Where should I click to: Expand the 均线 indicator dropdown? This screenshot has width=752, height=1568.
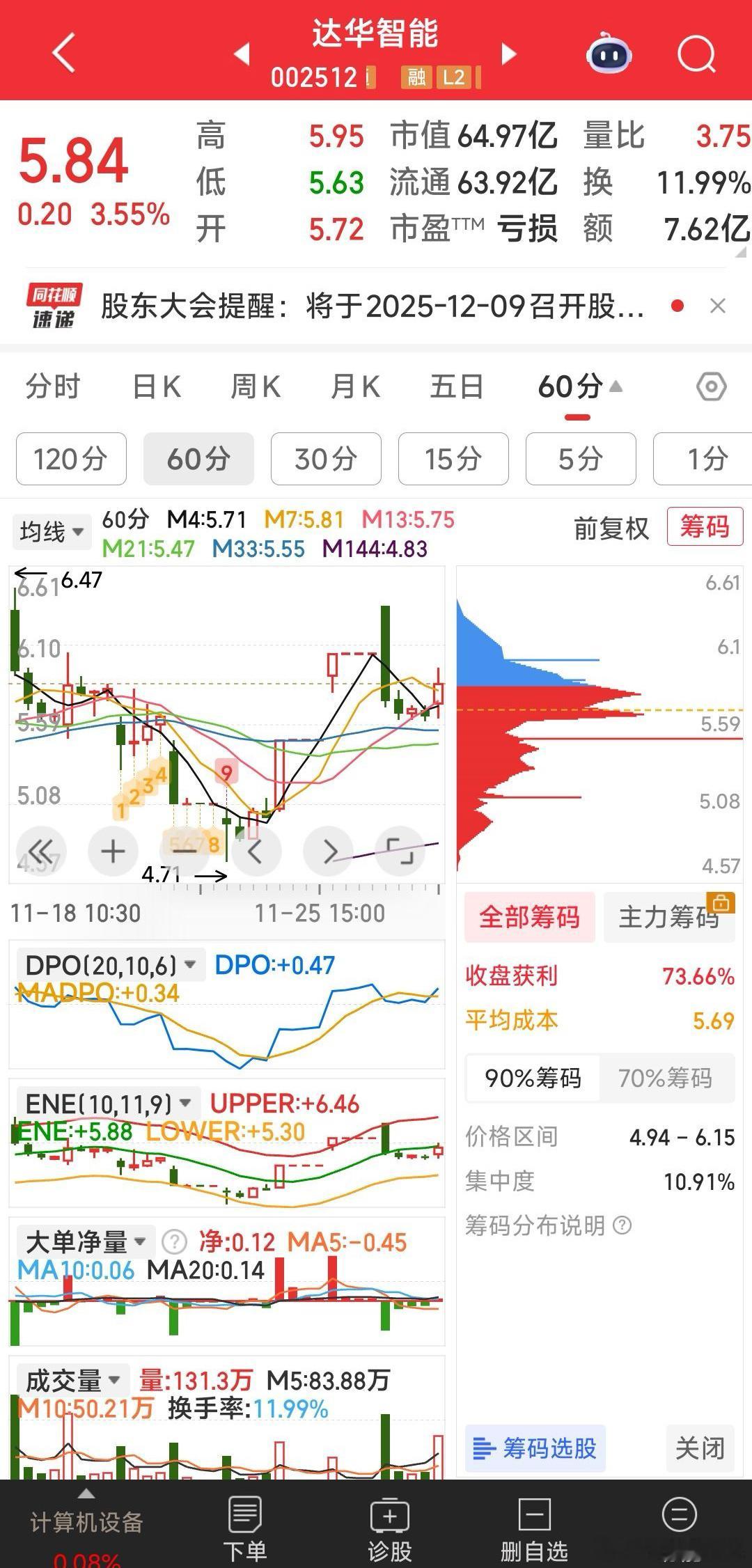point(52,532)
